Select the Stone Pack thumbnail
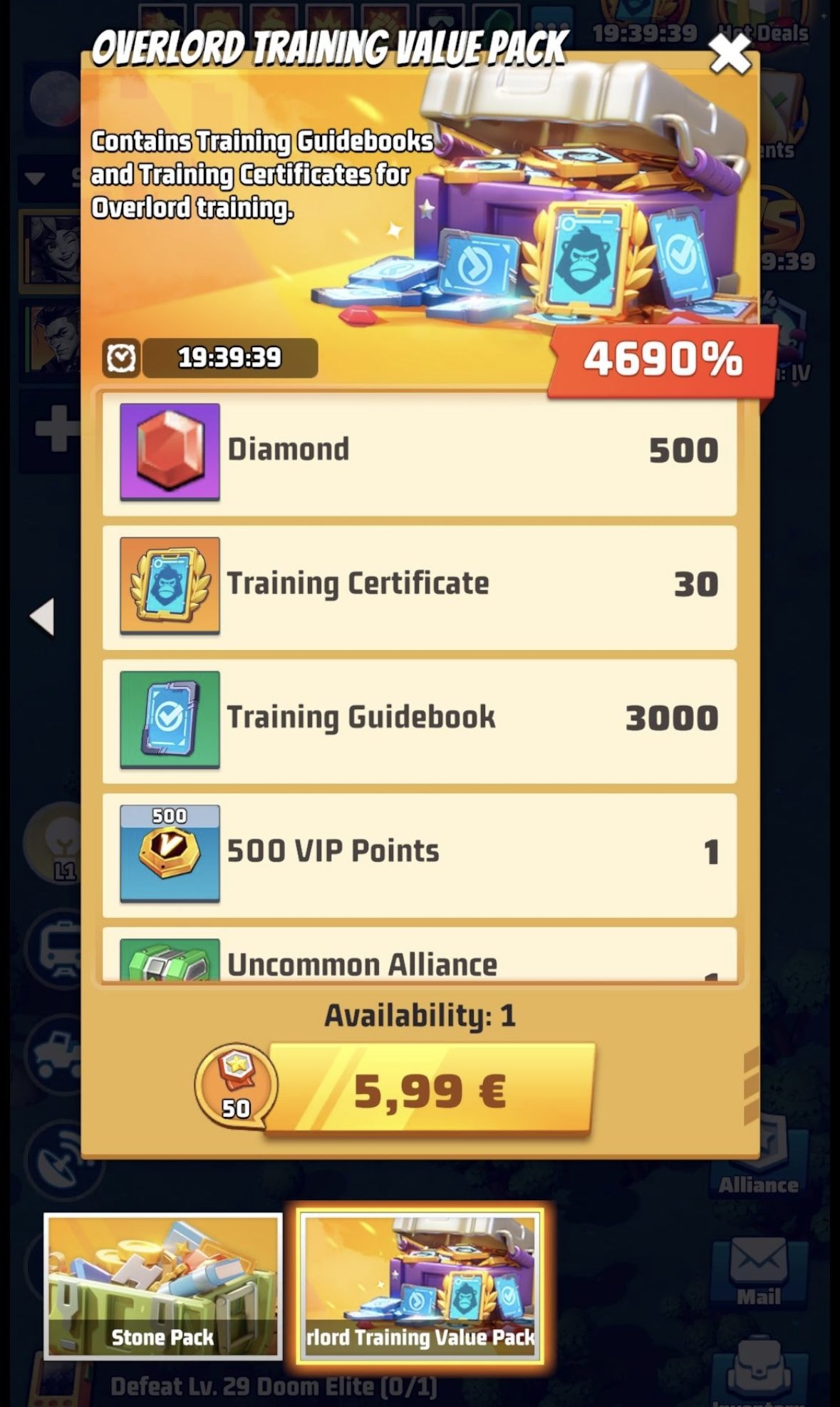 pyautogui.click(x=163, y=1286)
